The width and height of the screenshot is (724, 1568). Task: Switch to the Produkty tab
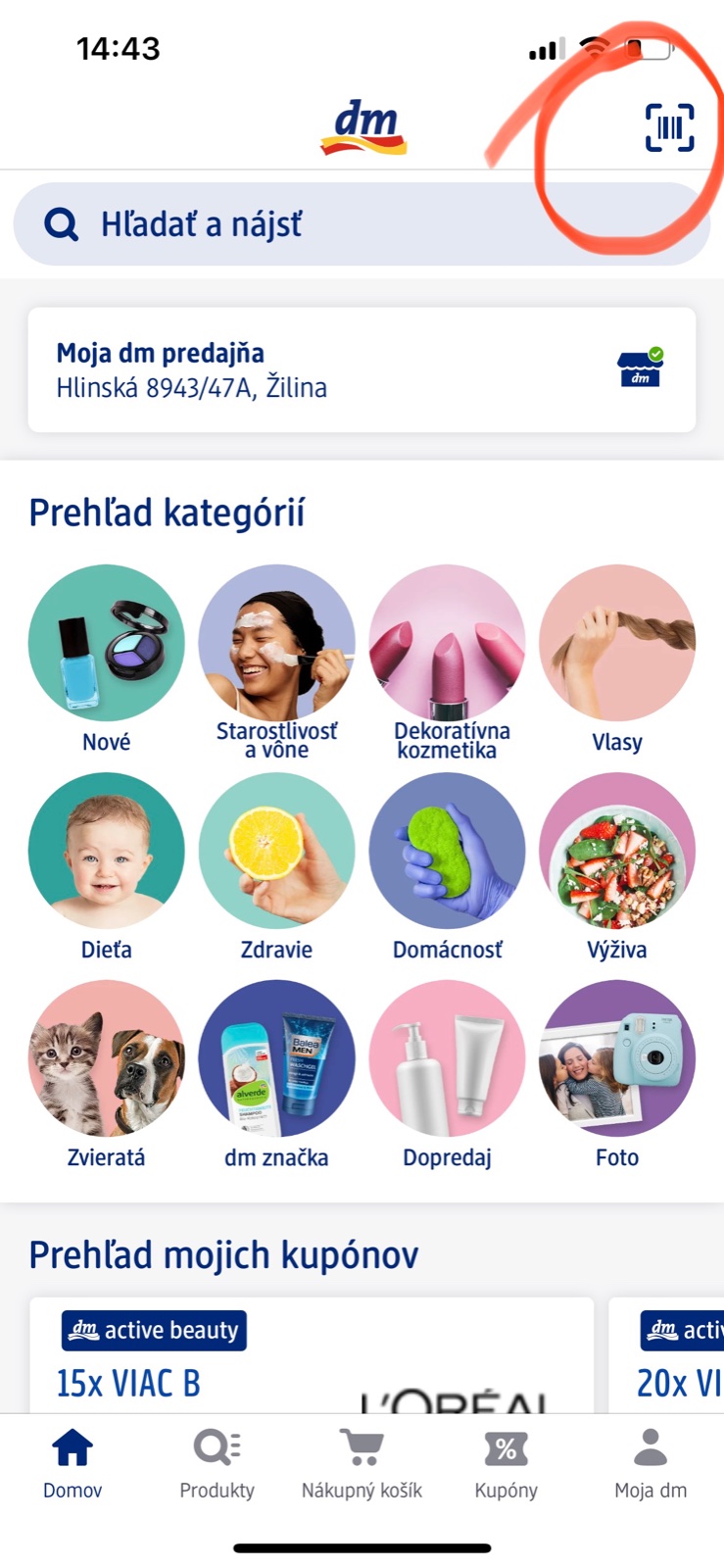217,1463
